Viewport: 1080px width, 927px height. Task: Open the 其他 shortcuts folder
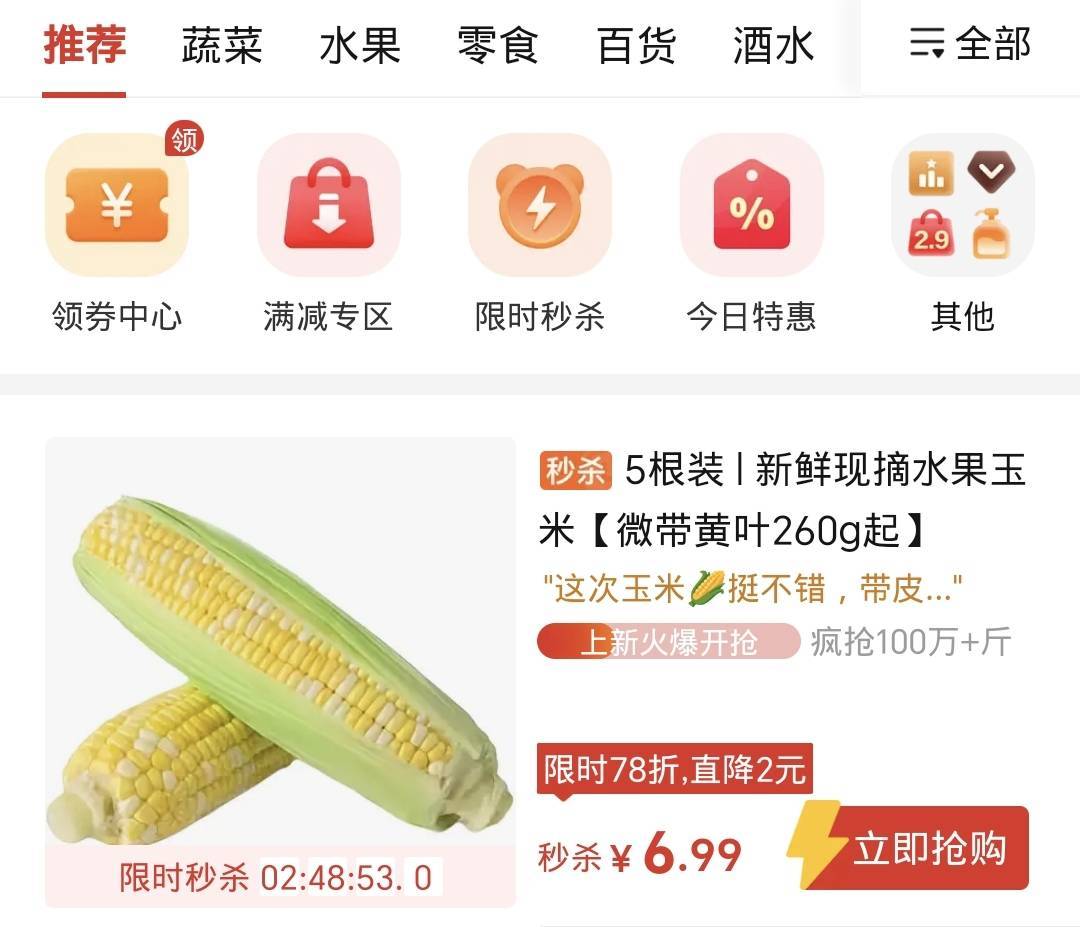(962, 206)
